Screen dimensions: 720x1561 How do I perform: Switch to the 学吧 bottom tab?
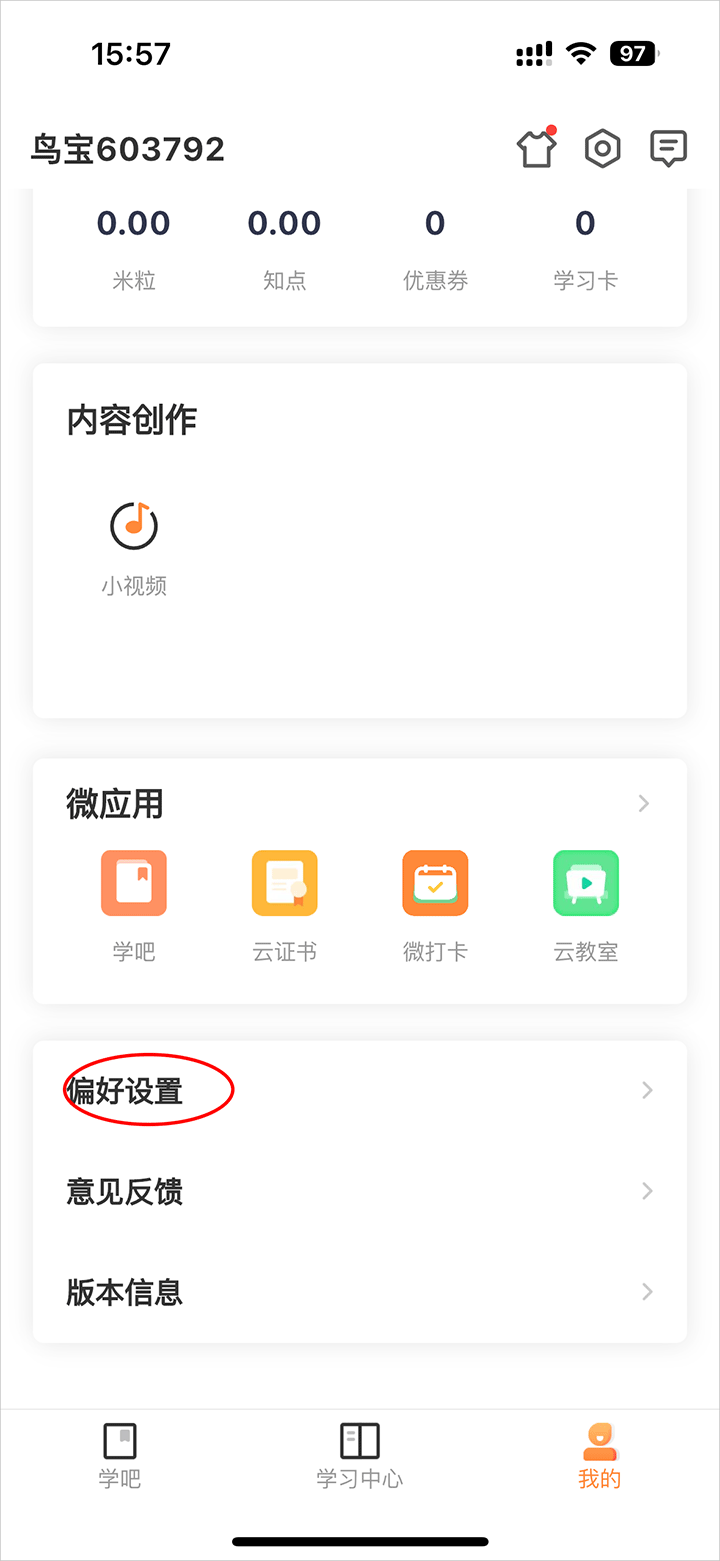pos(120,1456)
